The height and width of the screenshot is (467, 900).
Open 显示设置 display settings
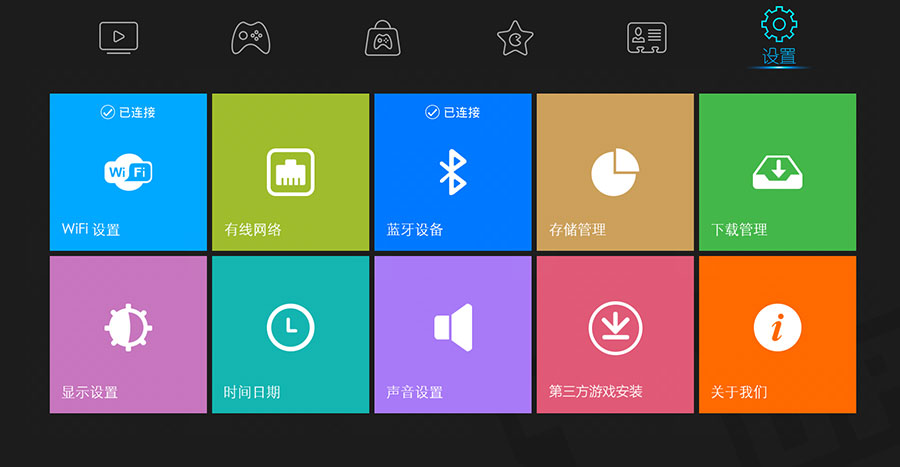click(x=128, y=334)
